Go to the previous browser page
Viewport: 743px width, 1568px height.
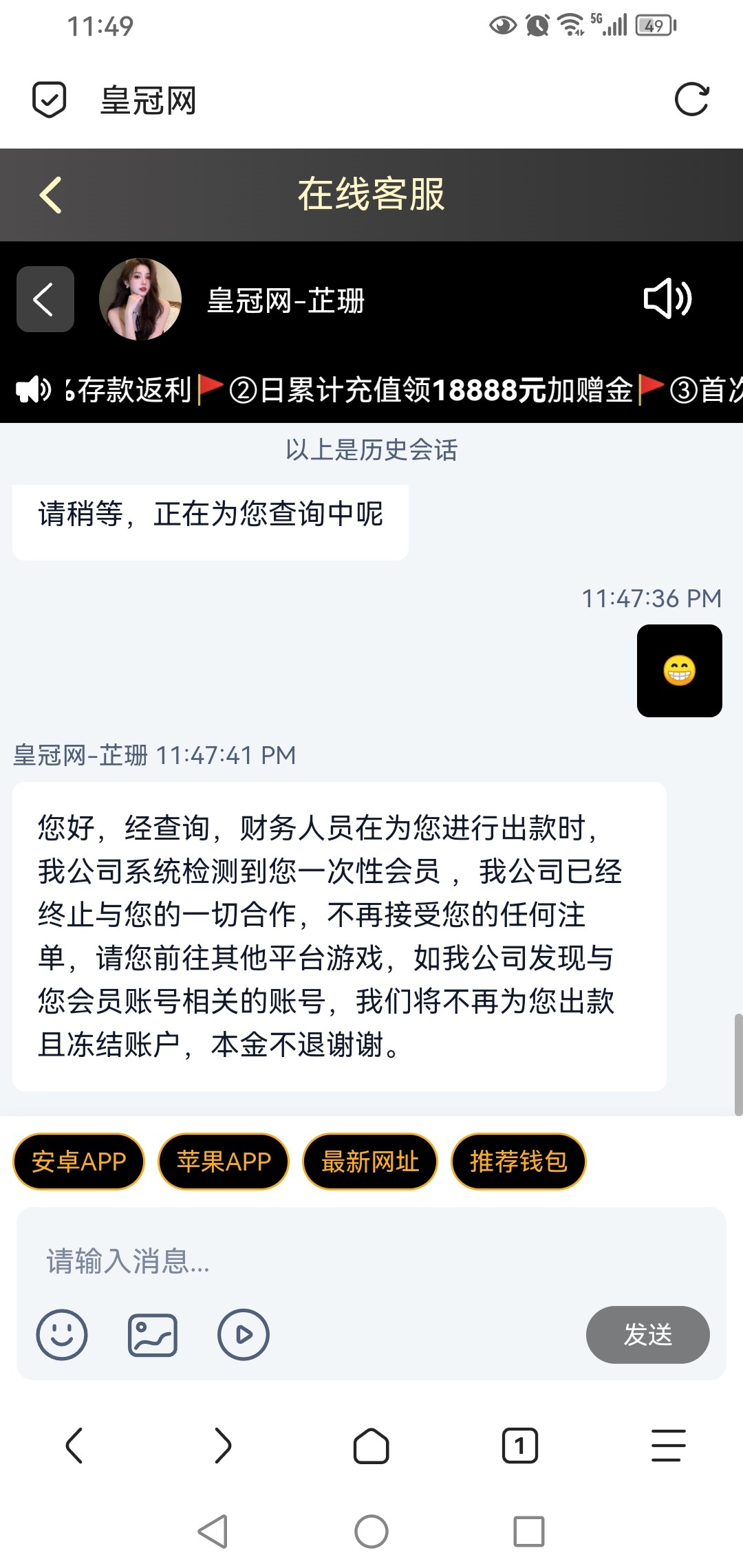(x=74, y=1445)
